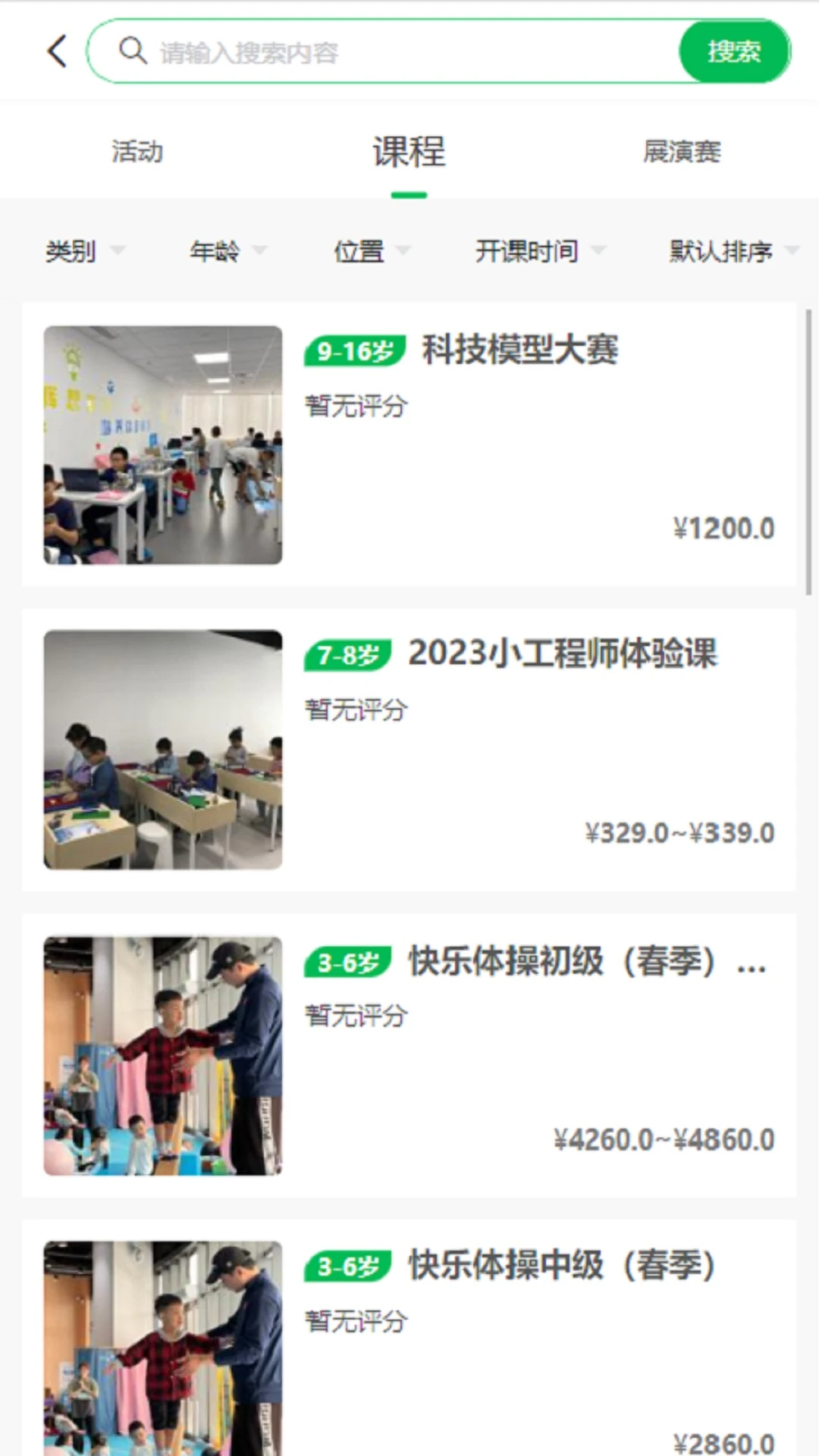
Task: Open the 开课时间 filter dropdown
Action: point(539,250)
